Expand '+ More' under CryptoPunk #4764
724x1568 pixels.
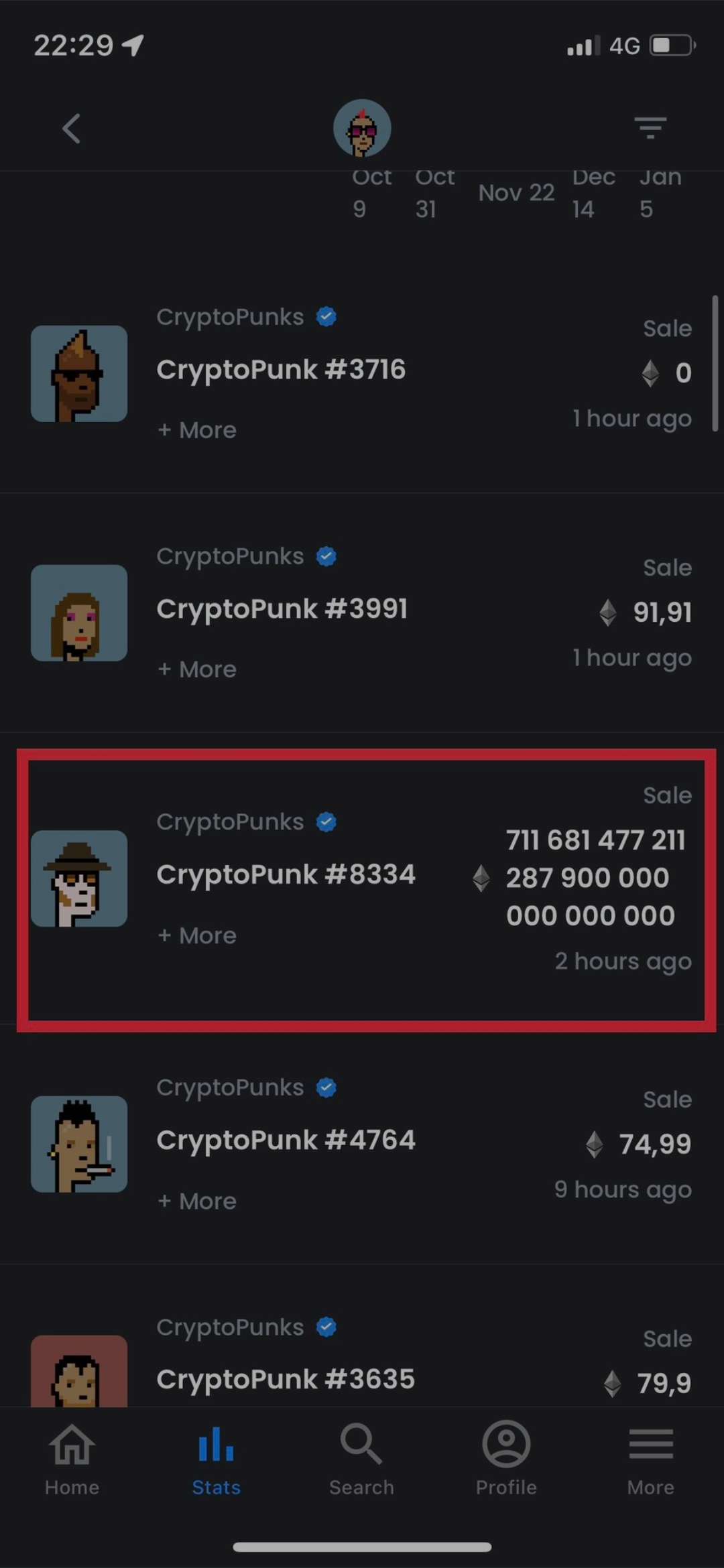[x=196, y=1201]
